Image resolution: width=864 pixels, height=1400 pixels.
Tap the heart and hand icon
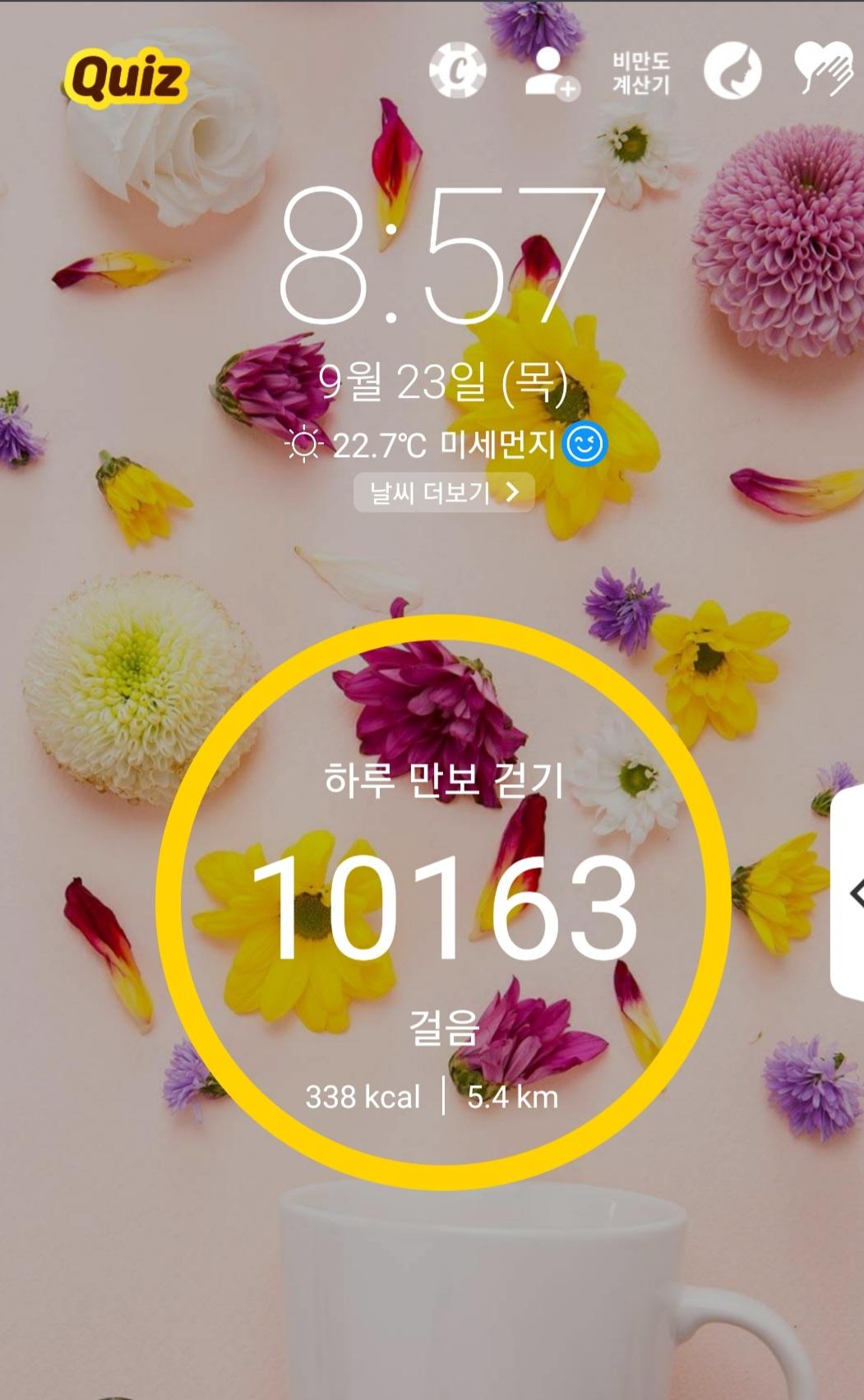(823, 70)
